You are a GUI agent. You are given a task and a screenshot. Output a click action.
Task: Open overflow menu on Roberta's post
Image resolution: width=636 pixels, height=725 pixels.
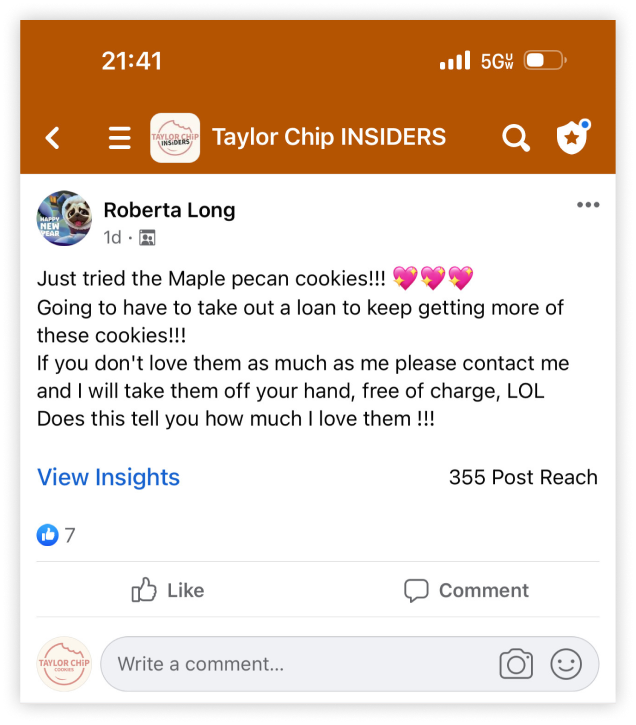588,206
